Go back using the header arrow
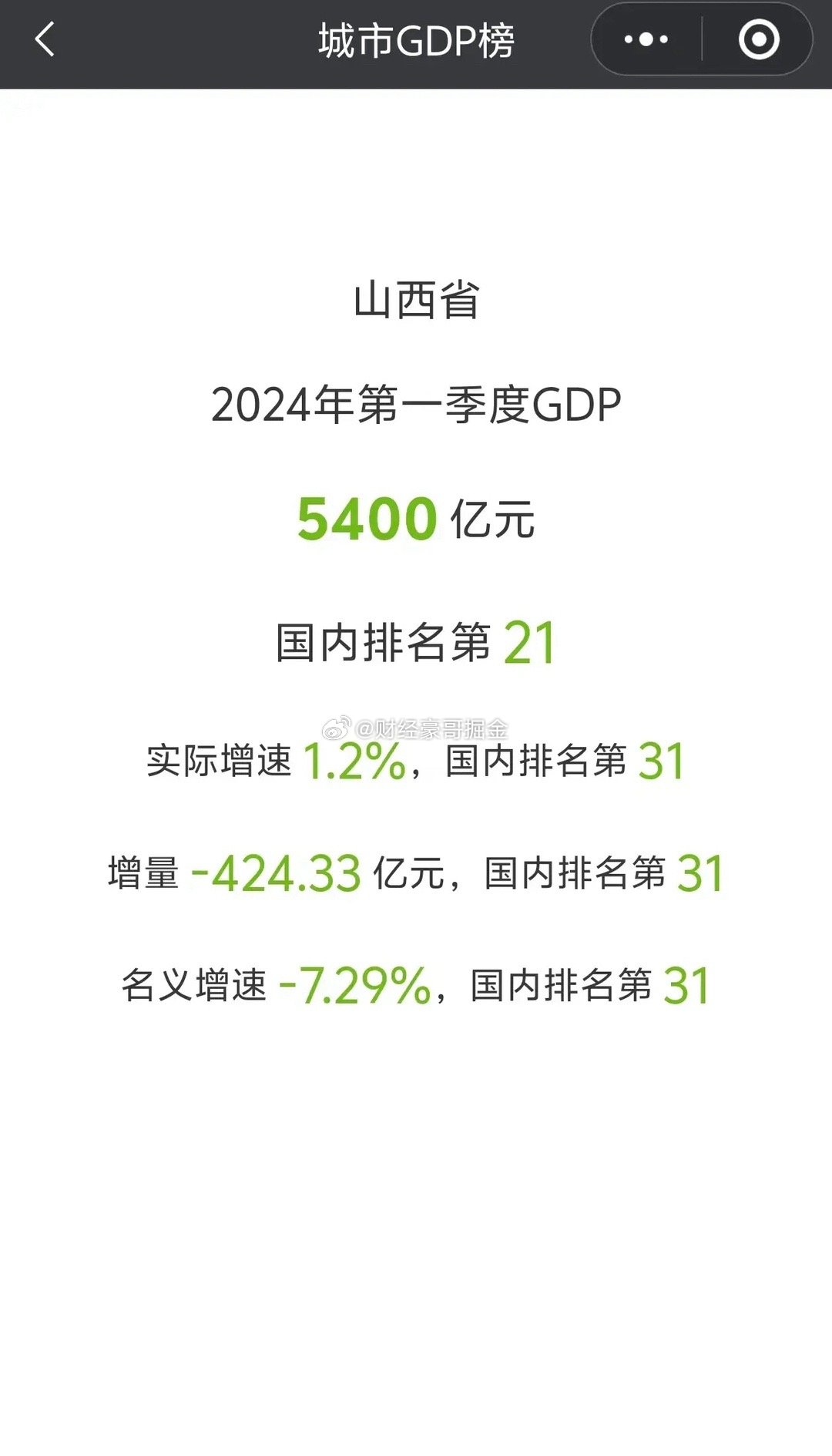The image size is (832, 1456). pyautogui.click(x=45, y=39)
